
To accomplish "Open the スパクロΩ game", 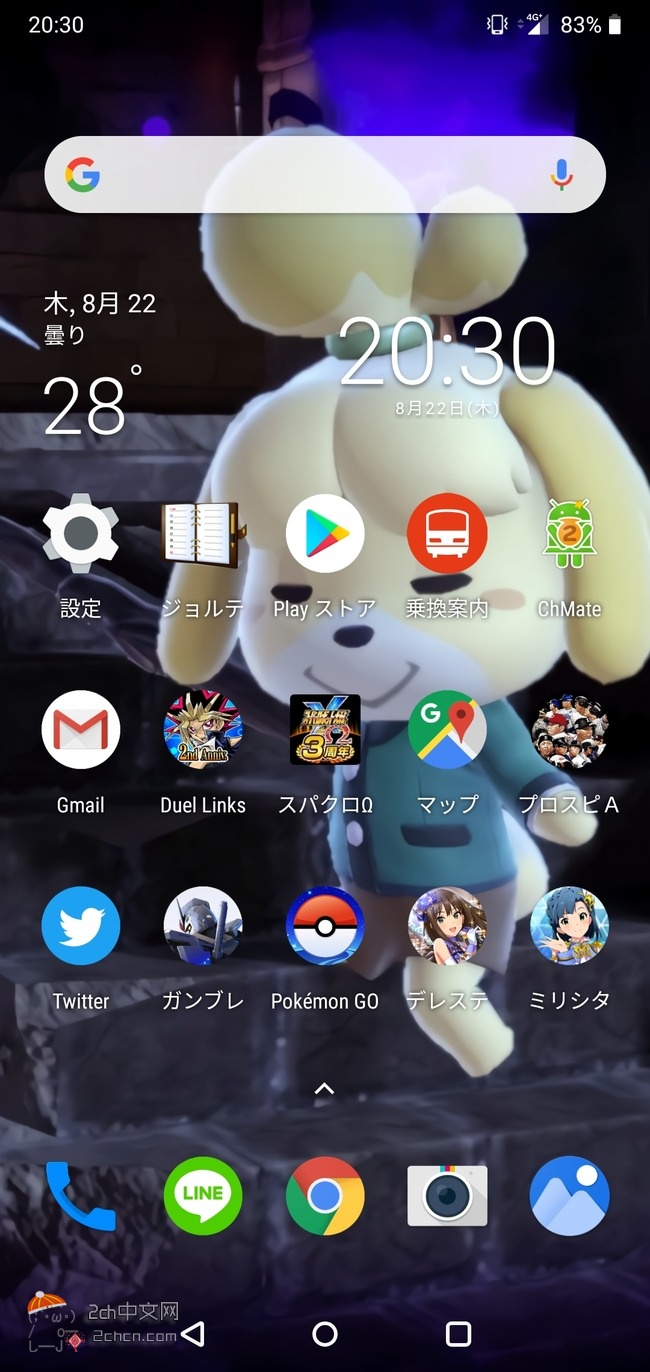I will (324, 730).
